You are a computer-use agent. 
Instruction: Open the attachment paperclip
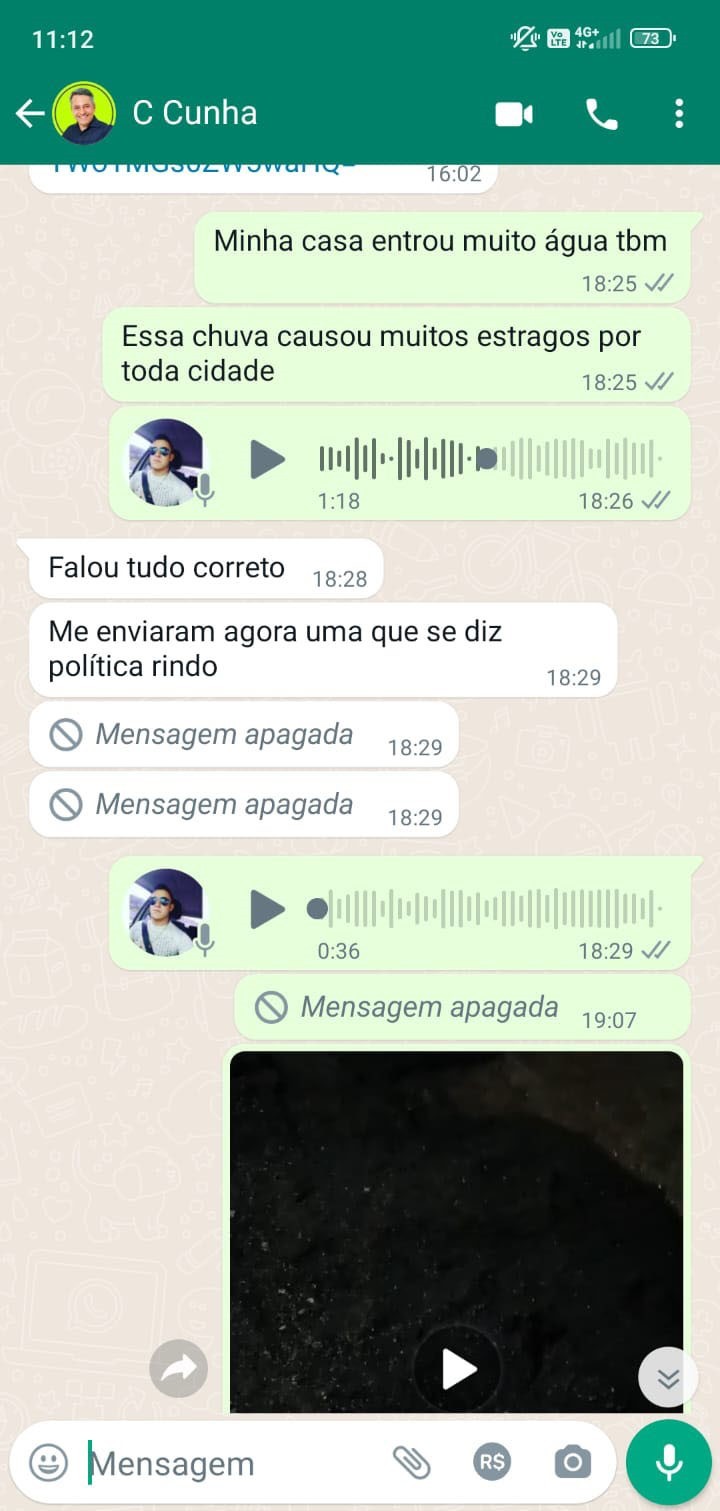coord(411,1463)
